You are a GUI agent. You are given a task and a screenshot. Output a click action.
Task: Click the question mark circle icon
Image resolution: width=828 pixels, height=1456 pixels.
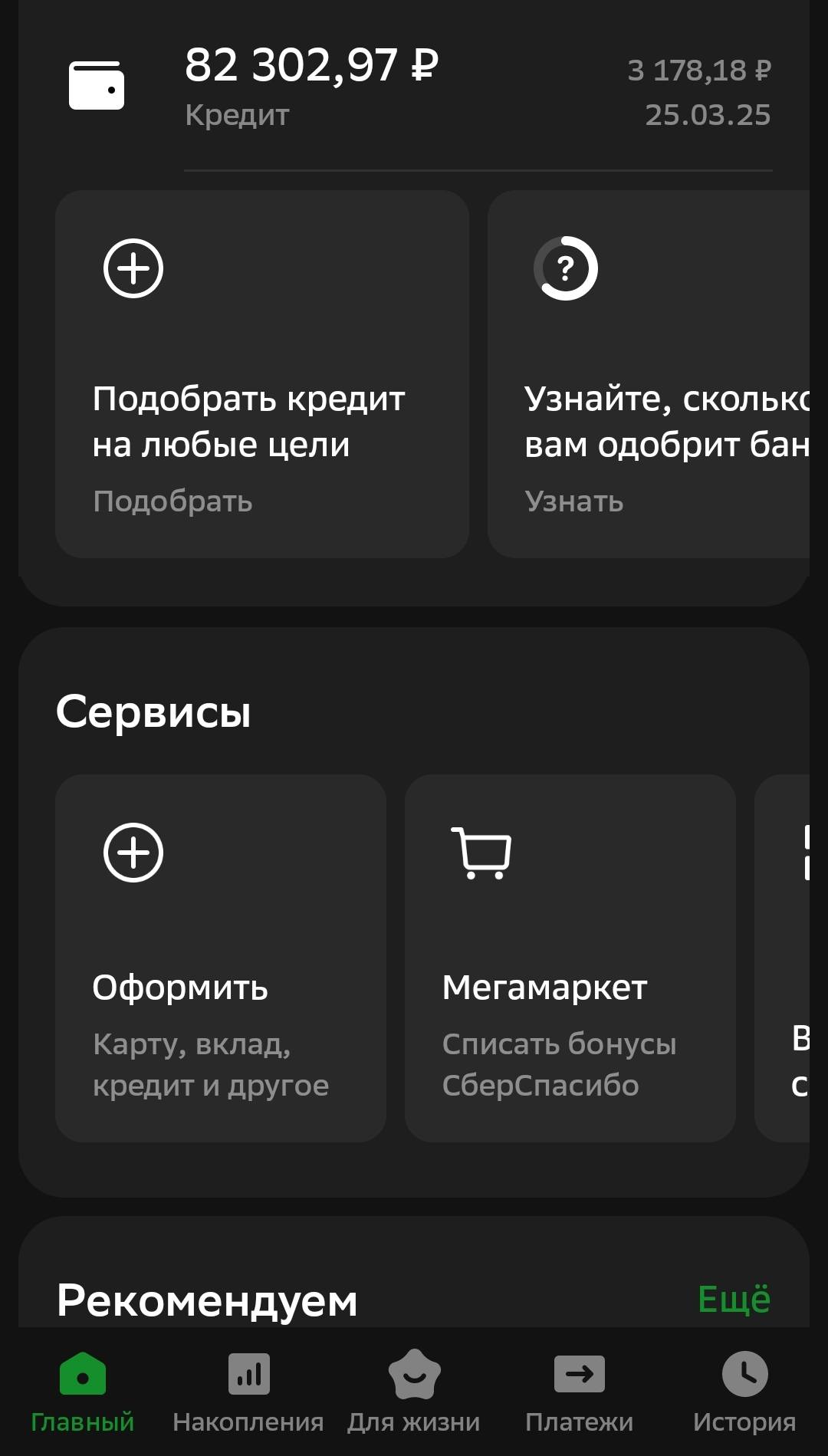click(x=565, y=268)
